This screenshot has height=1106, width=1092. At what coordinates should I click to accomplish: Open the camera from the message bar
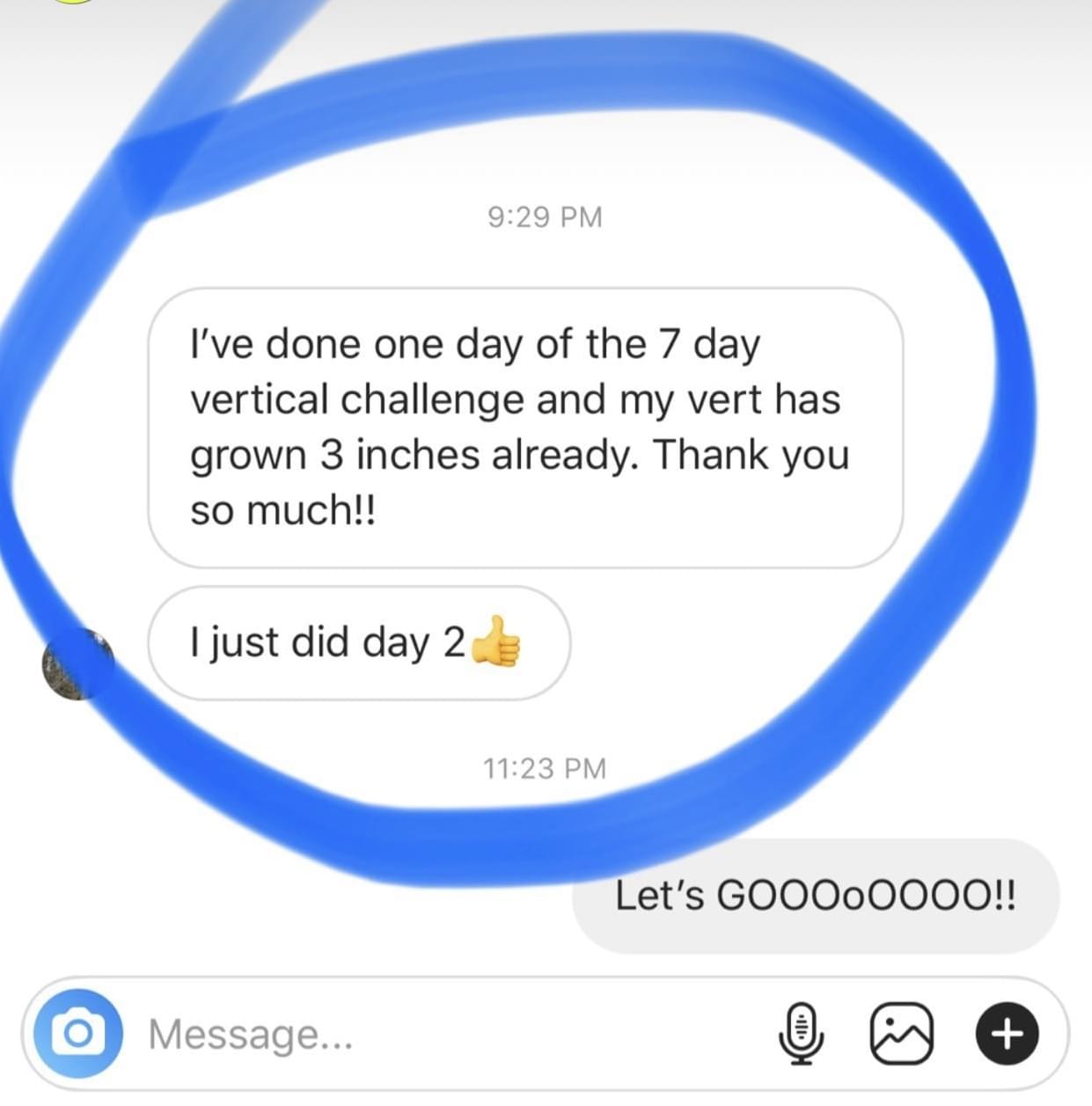[x=78, y=1034]
